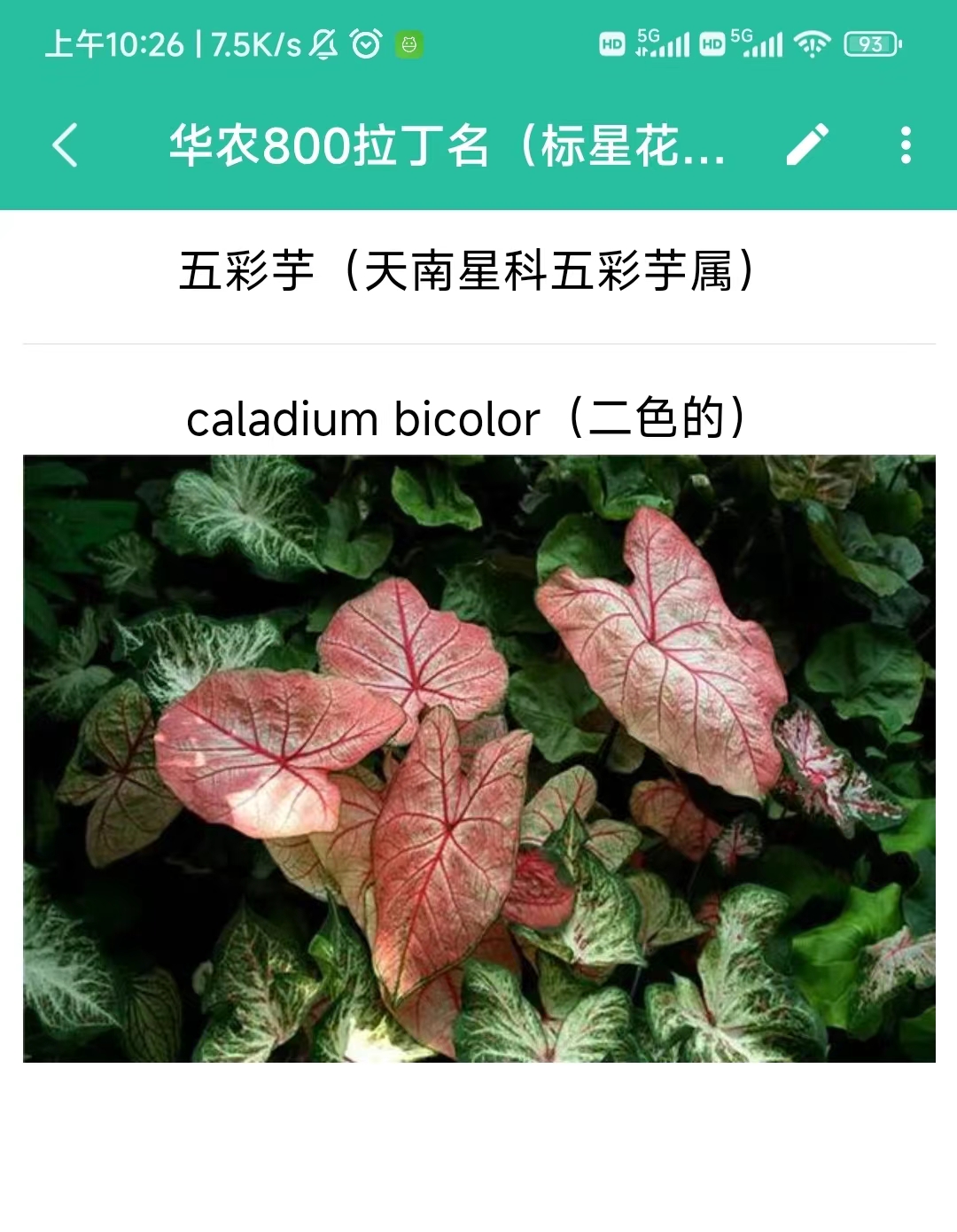Screen dimensions: 957x1232
Task: Open the caladium plant photo
Action: 478,759
